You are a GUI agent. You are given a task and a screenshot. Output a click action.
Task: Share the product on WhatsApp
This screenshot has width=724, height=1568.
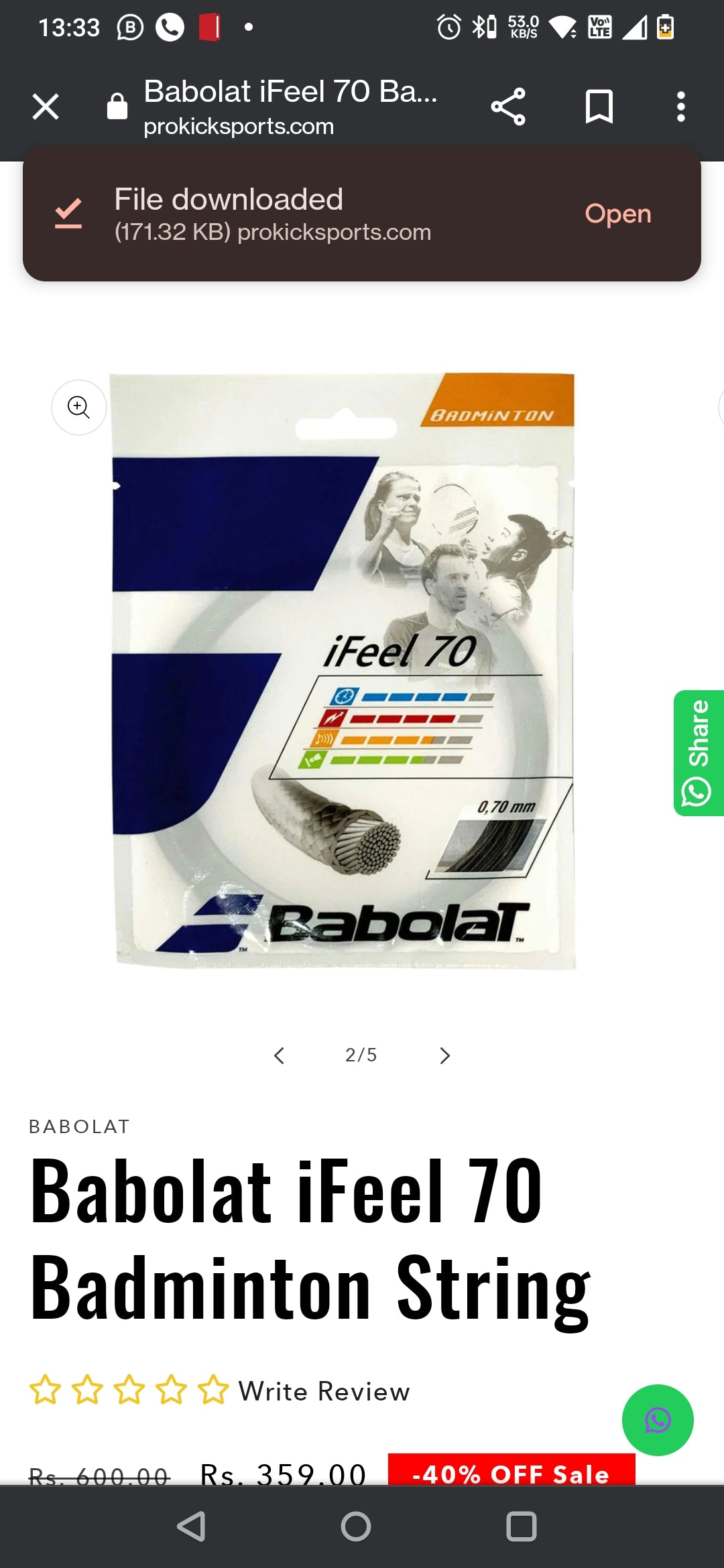(698, 753)
